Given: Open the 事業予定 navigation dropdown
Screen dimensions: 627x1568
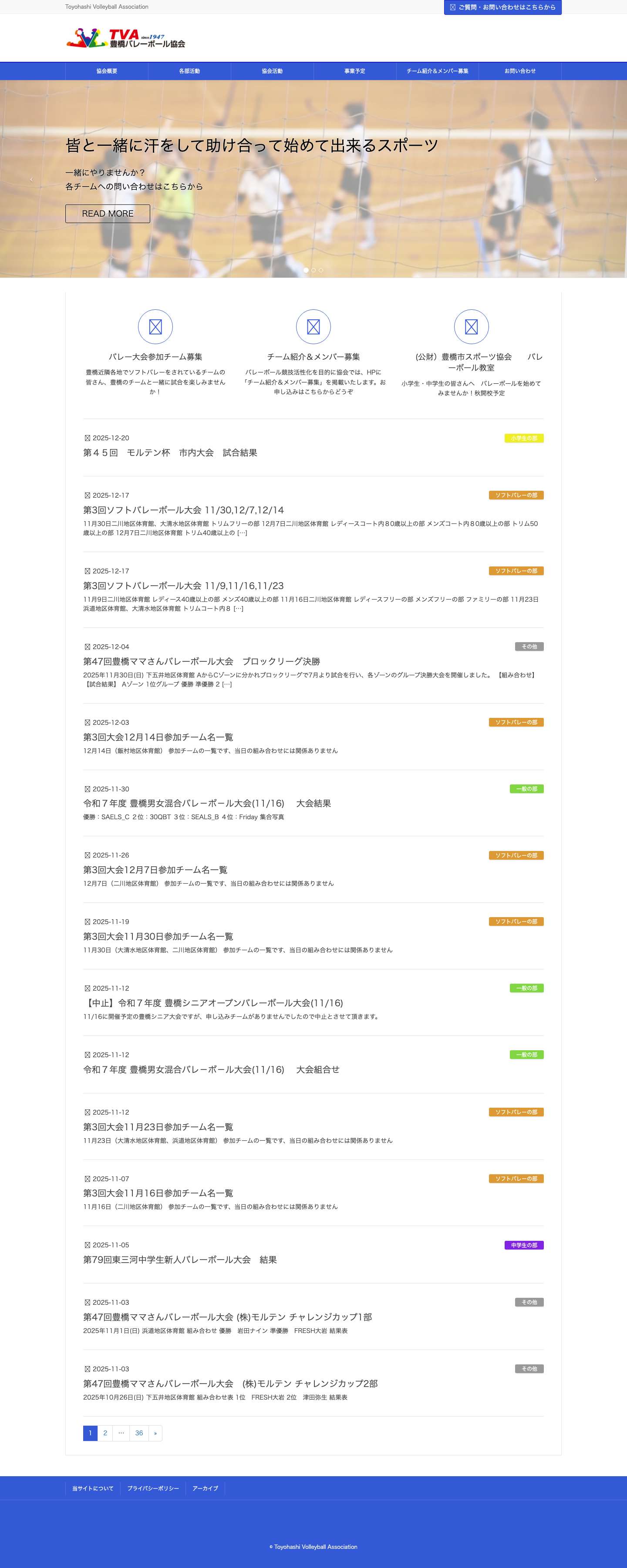Looking at the screenshot, I should click(x=354, y=70).
